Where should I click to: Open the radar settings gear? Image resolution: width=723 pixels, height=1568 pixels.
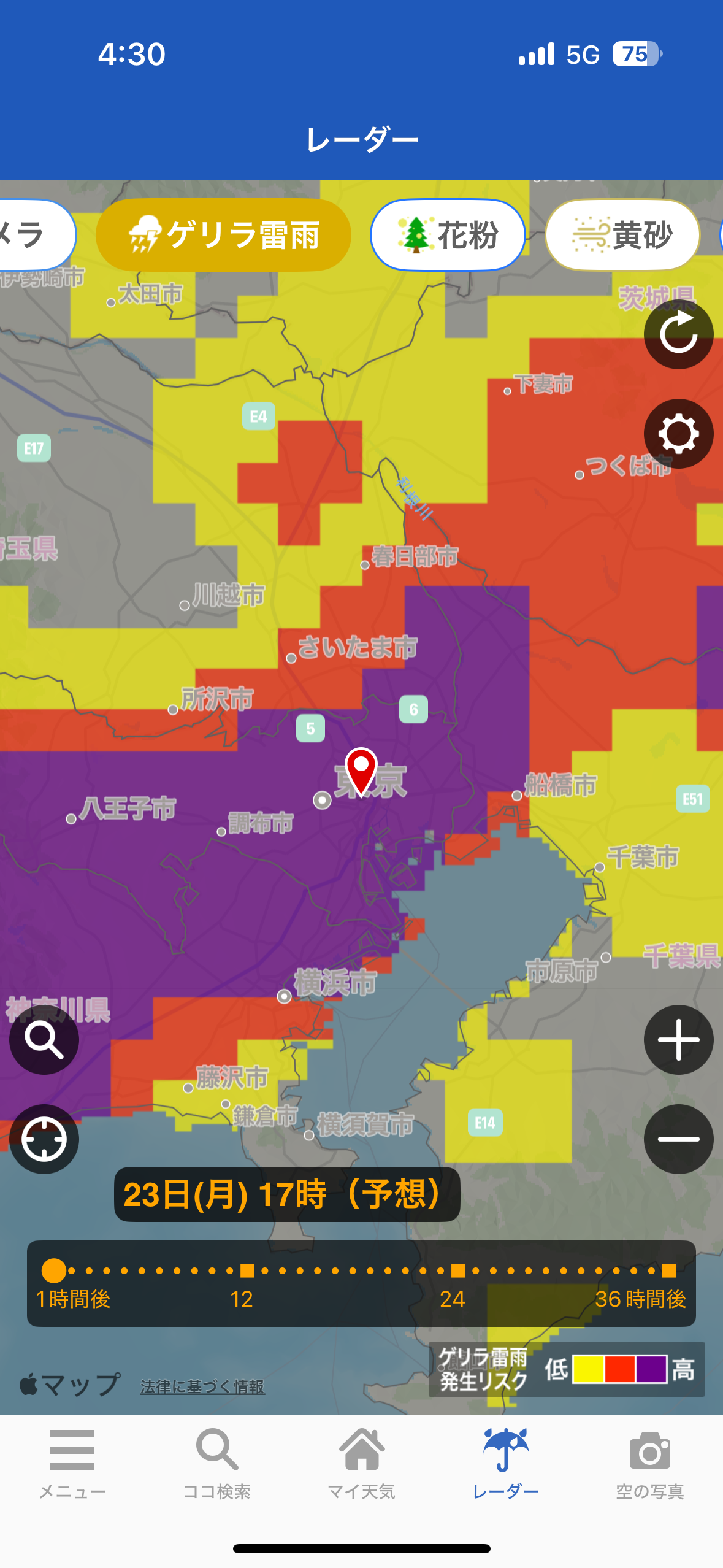[x=678, y=434]
